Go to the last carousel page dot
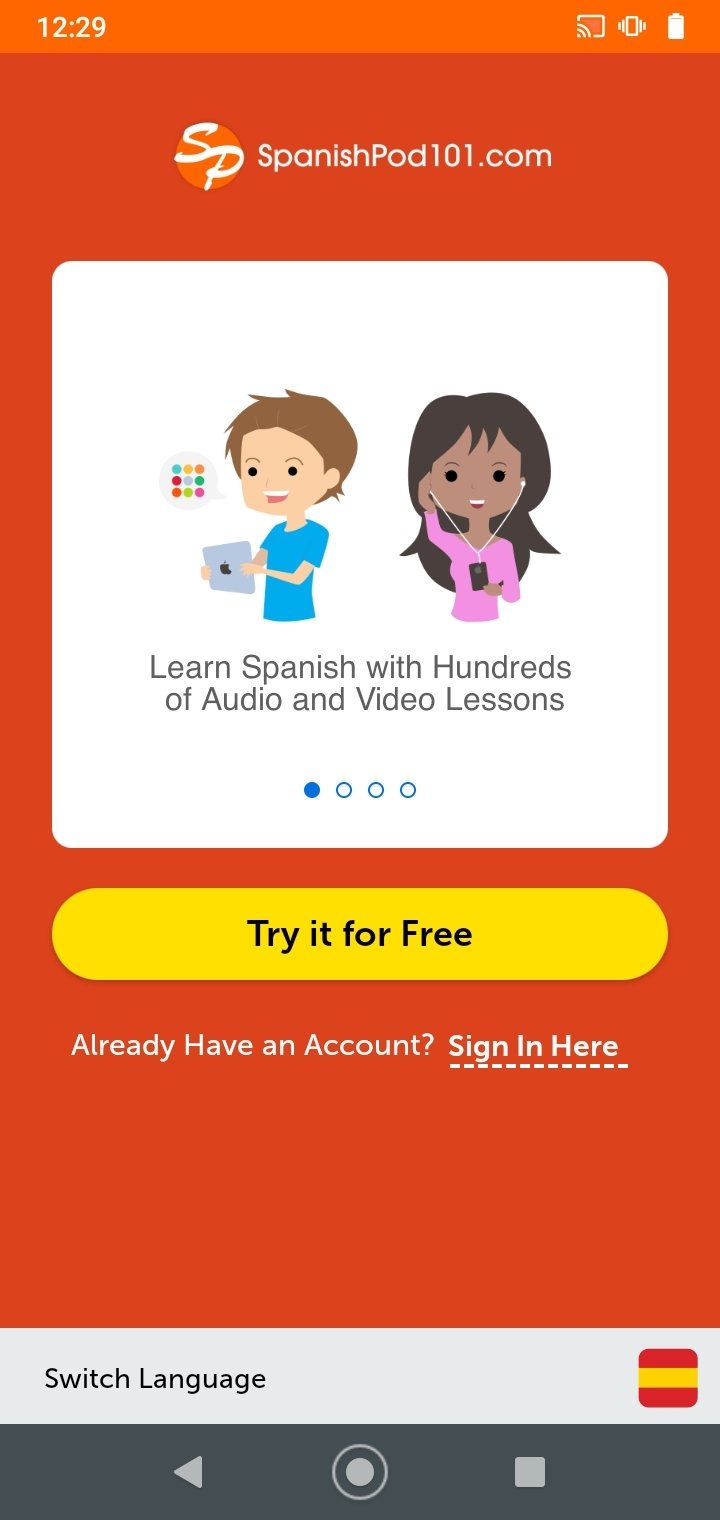 point(408,790)
